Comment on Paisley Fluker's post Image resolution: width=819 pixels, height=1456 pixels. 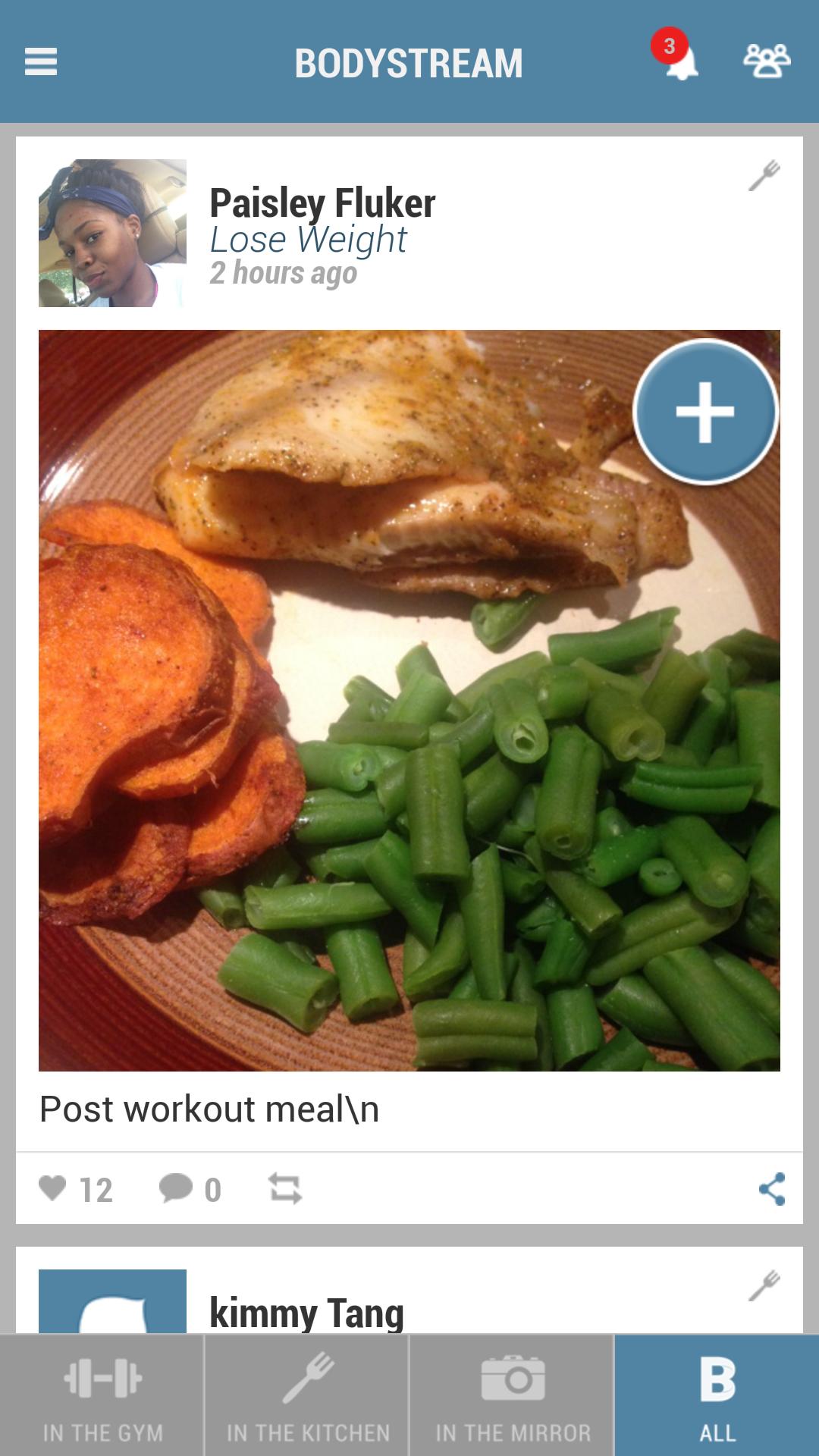pyautogui.click(x=176, y=1188)
